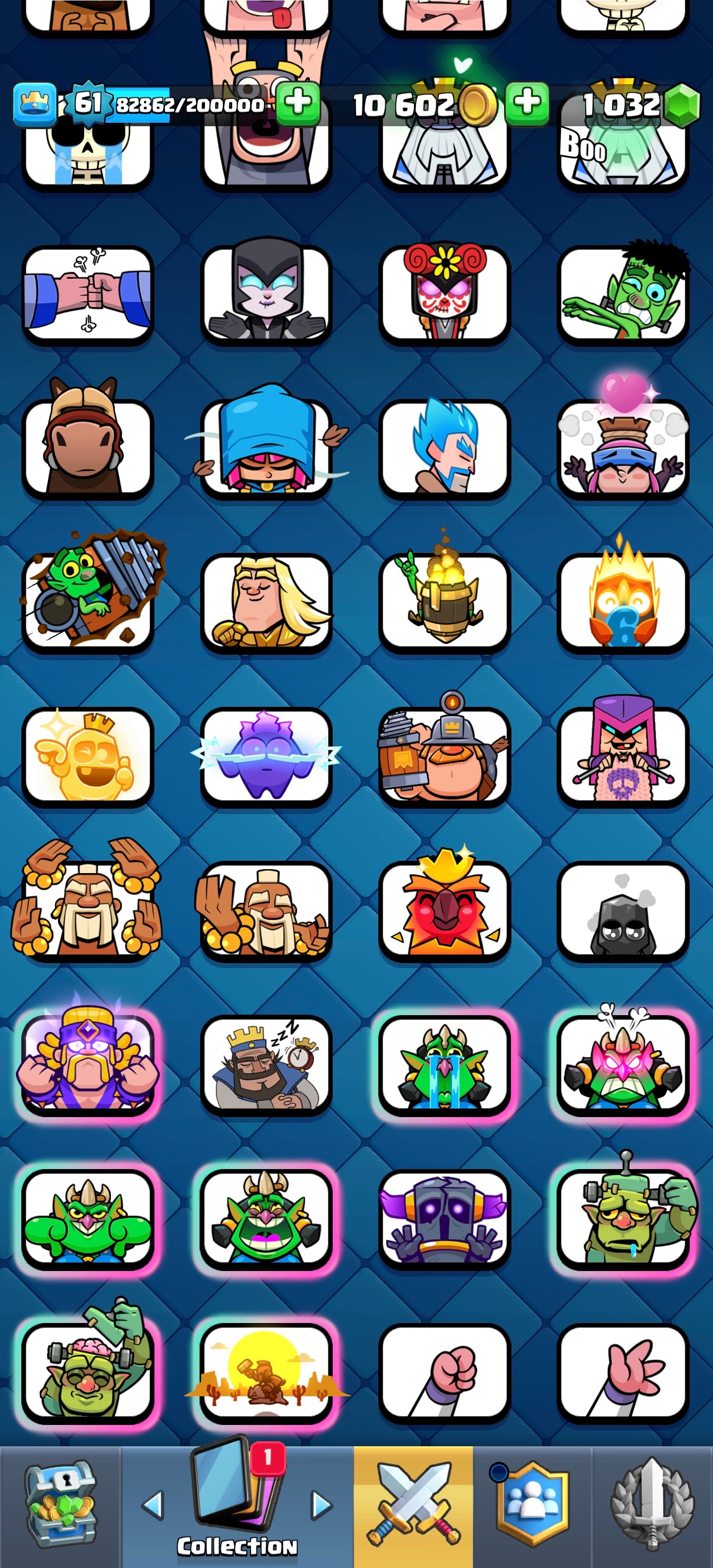Choose the sunset desert silhouette emote
Screen dimensions: 713x1568
point(266,1372)
